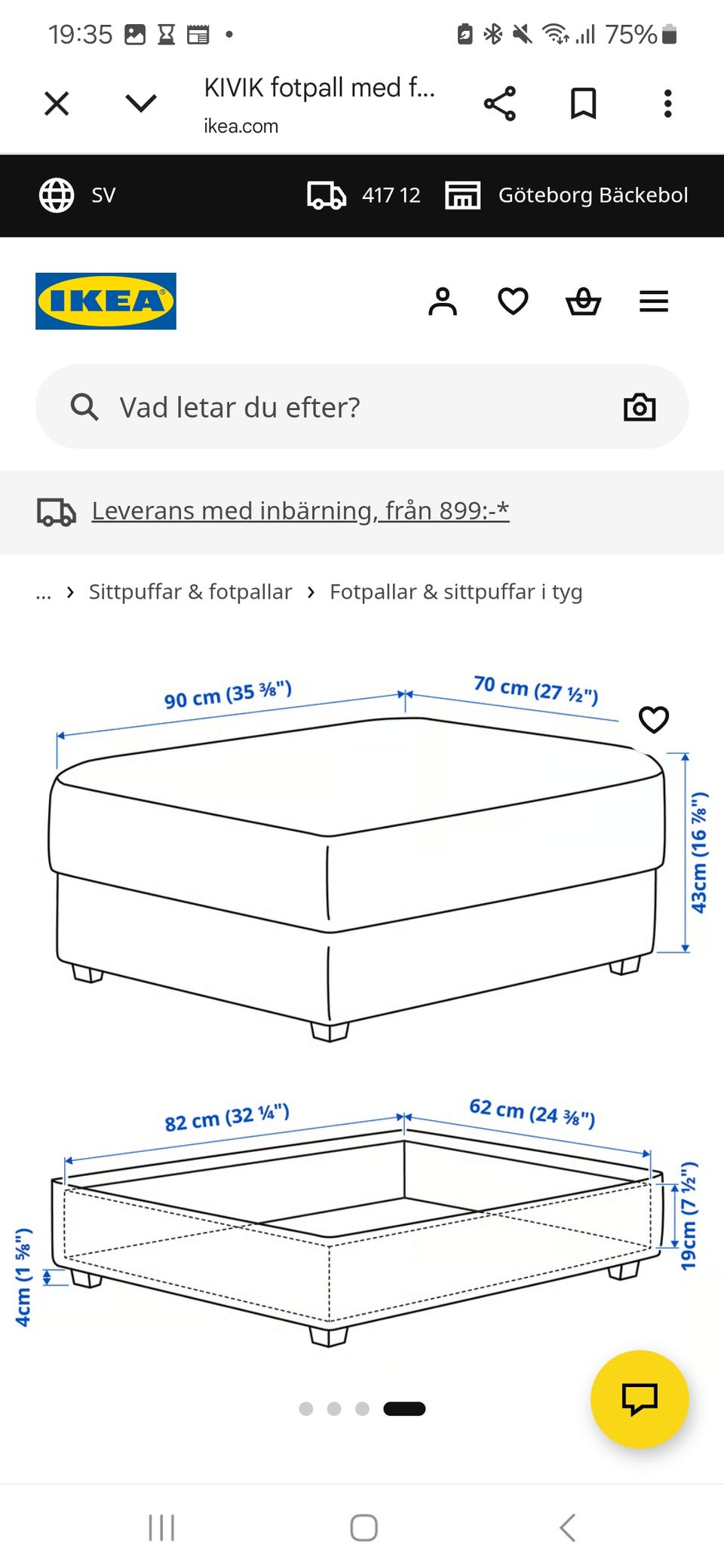Change language from SV
This screenshot has height=1568, width=724.
click(x=78, y=195)
